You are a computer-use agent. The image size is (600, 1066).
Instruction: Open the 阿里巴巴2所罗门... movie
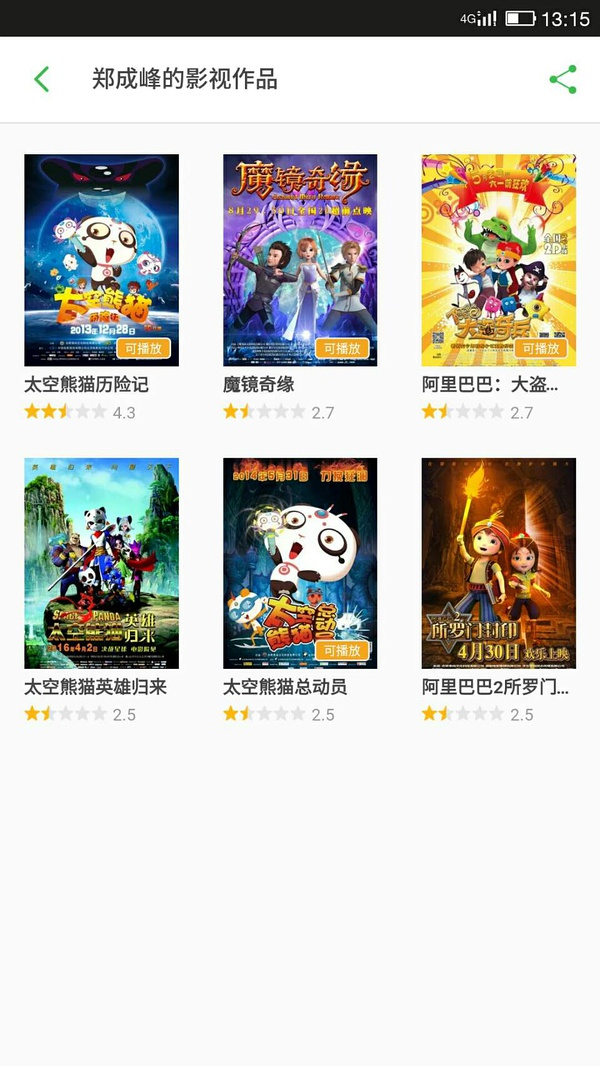tap(498, 563)
